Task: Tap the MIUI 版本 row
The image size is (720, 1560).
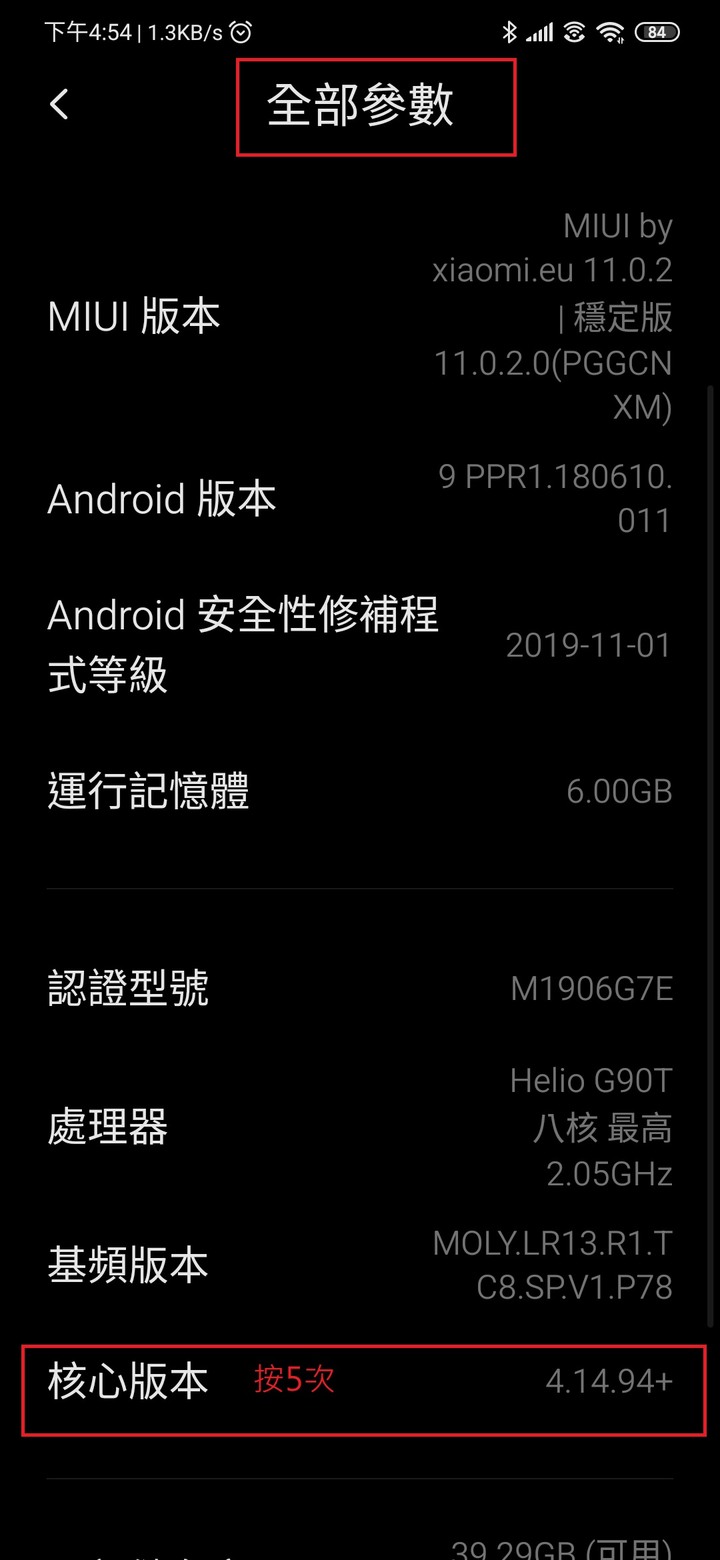Action: [360, 316]
